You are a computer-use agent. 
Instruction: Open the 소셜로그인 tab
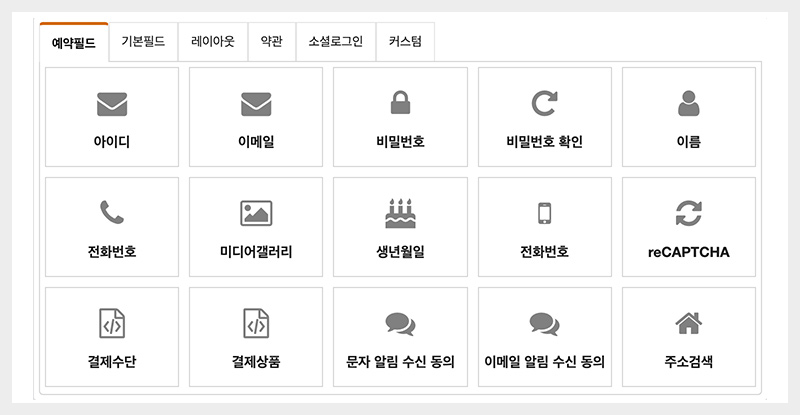[336, 42]
